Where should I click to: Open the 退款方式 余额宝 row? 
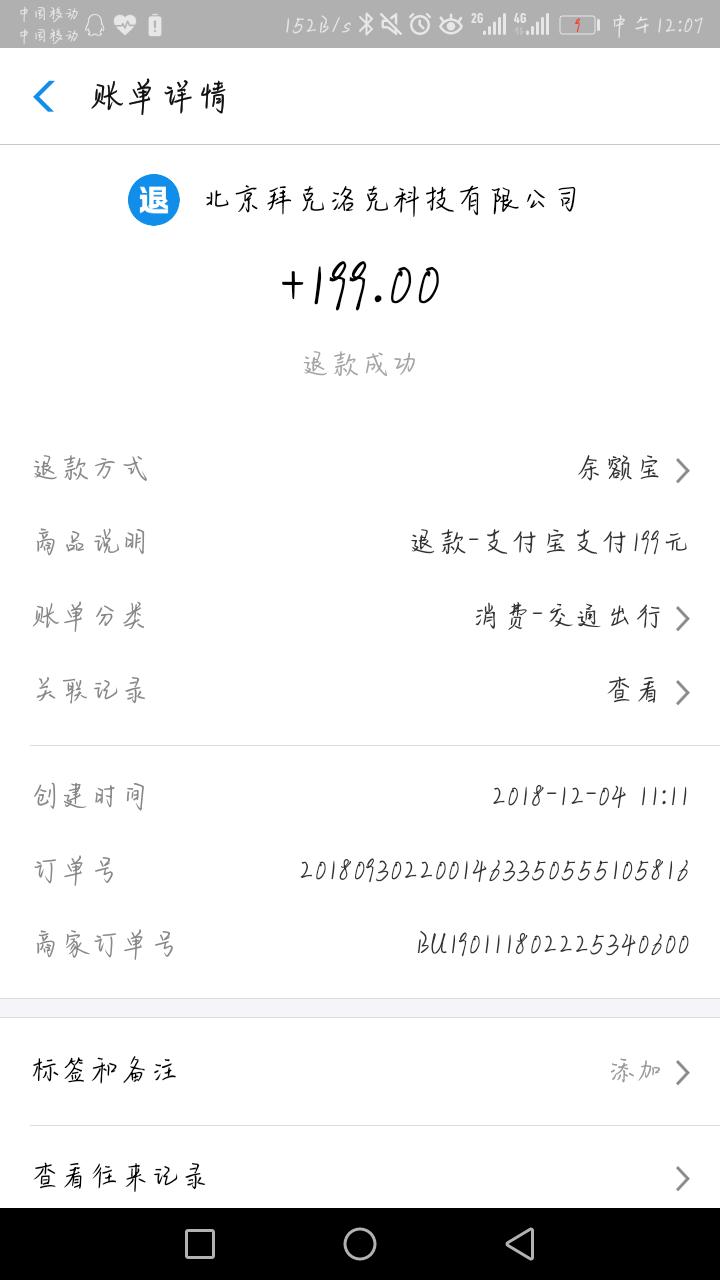pos(360,469)
